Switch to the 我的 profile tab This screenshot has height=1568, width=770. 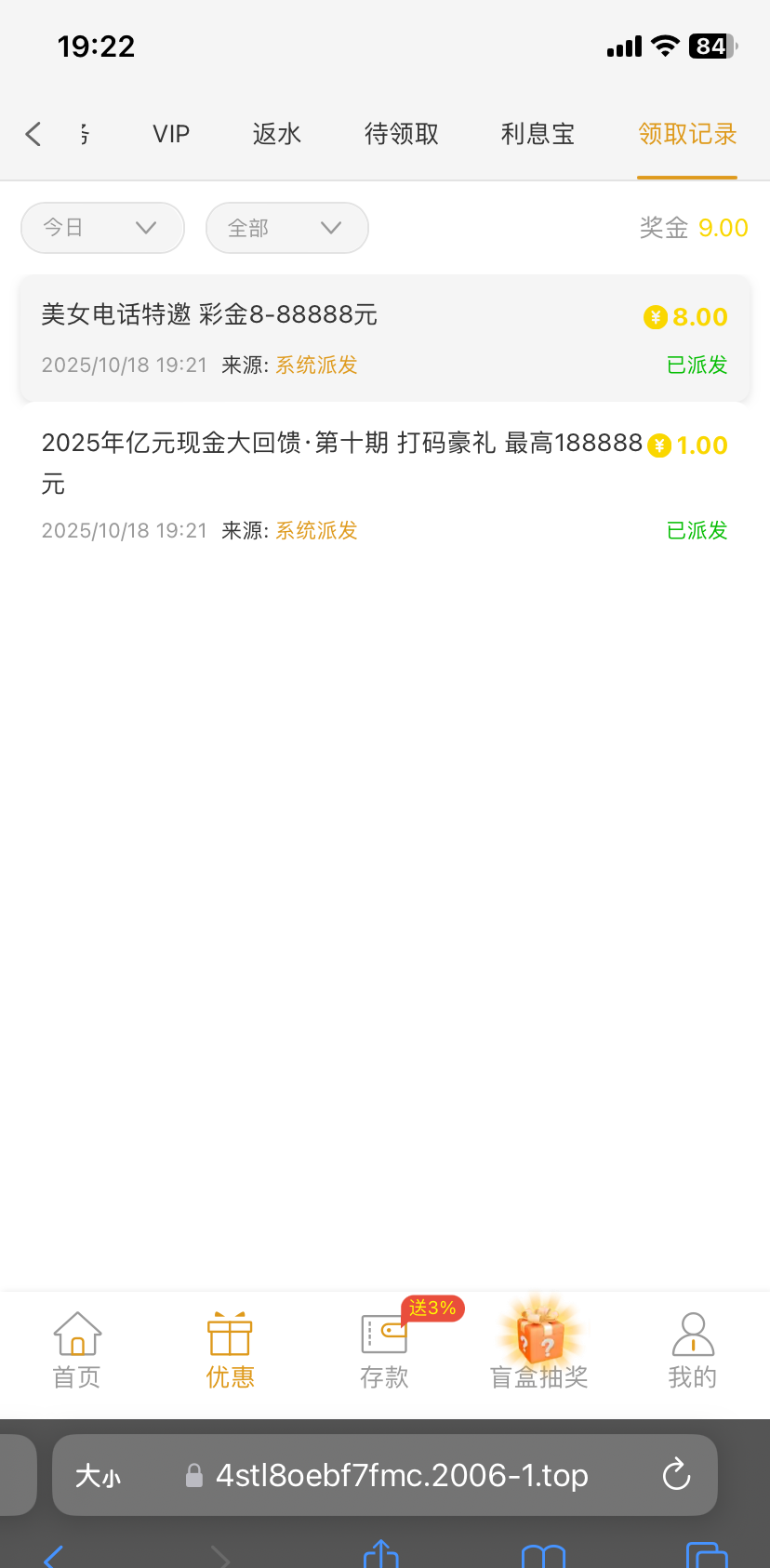point(693,1350)
